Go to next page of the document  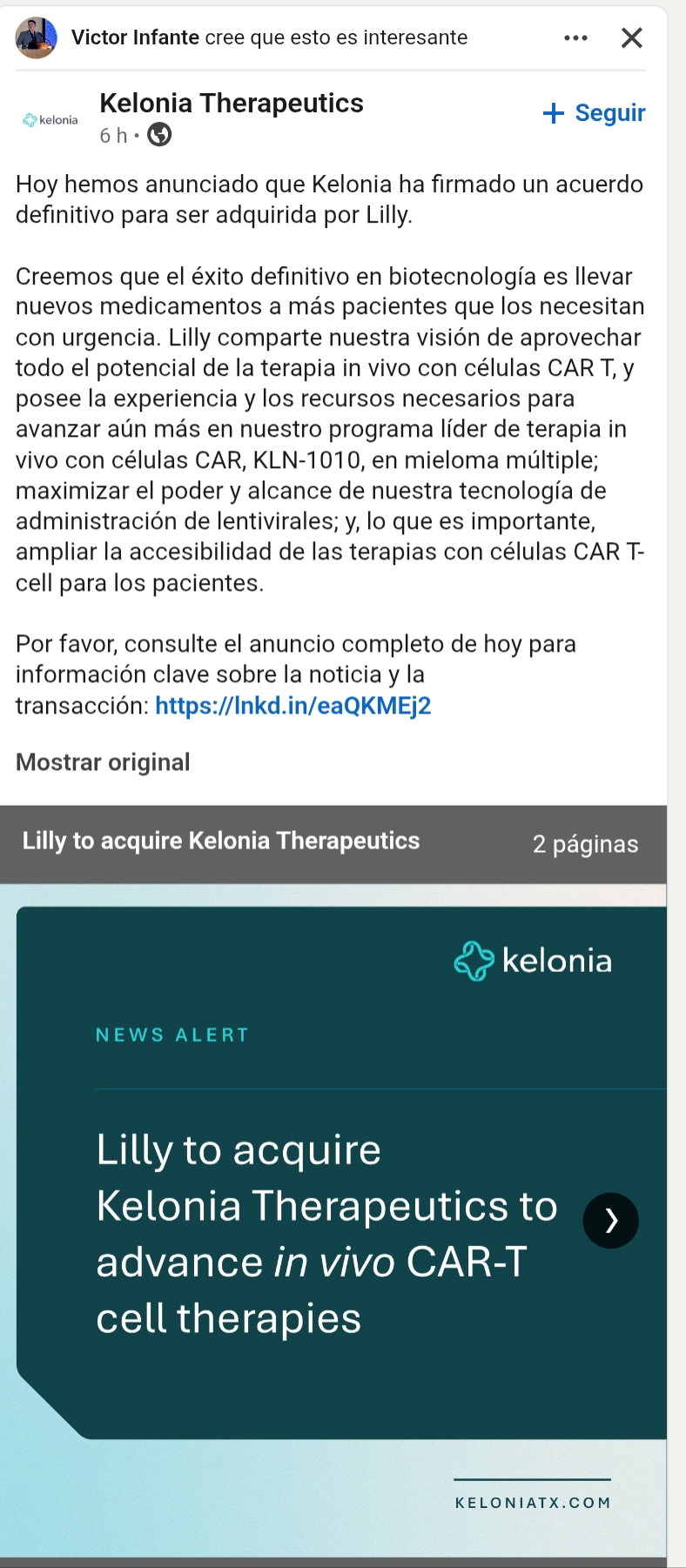pyautogui.click(x=610, y=1221)
